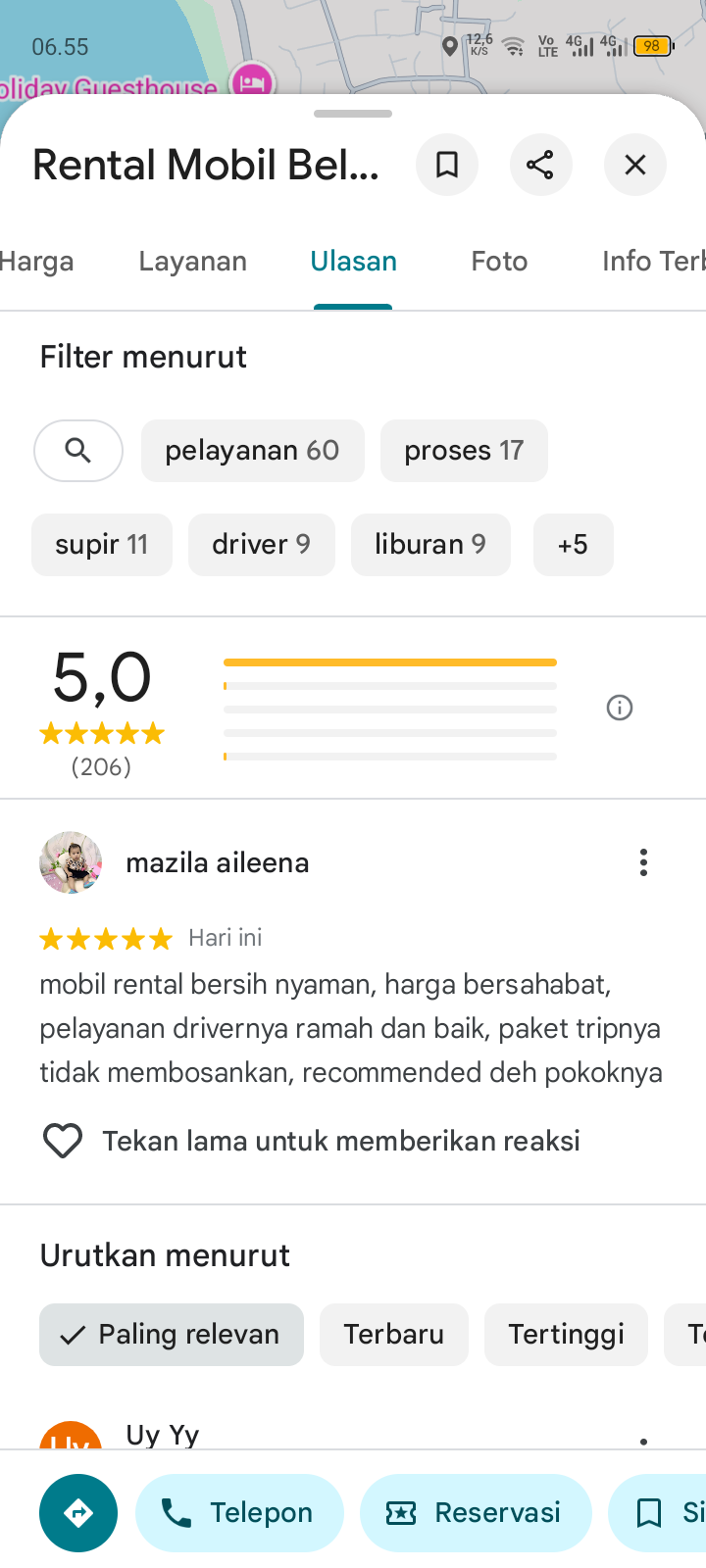Like mazila aileena's review with the heart
706x1568 pixels.
click(x=63, y=1141)
